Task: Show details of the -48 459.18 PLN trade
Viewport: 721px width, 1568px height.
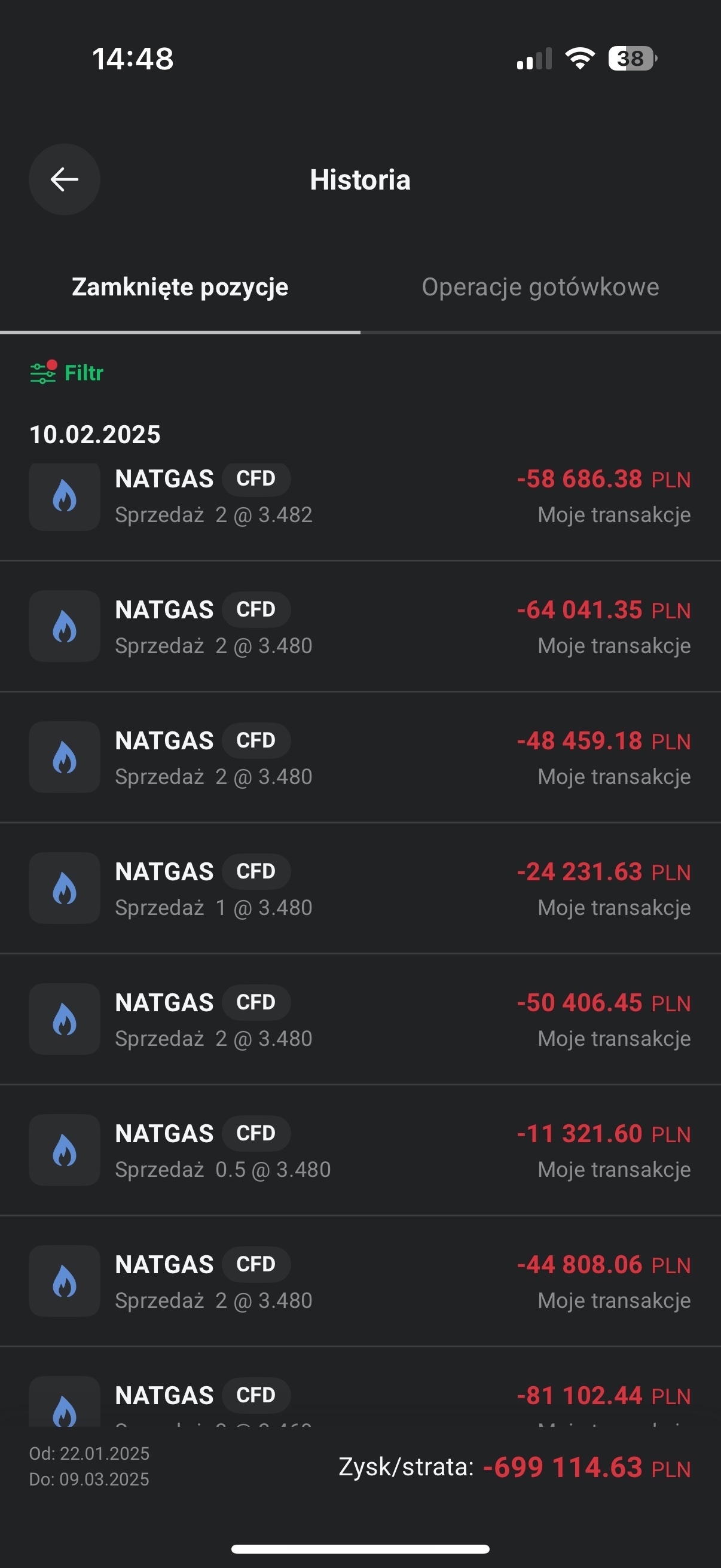Action: 360,758
